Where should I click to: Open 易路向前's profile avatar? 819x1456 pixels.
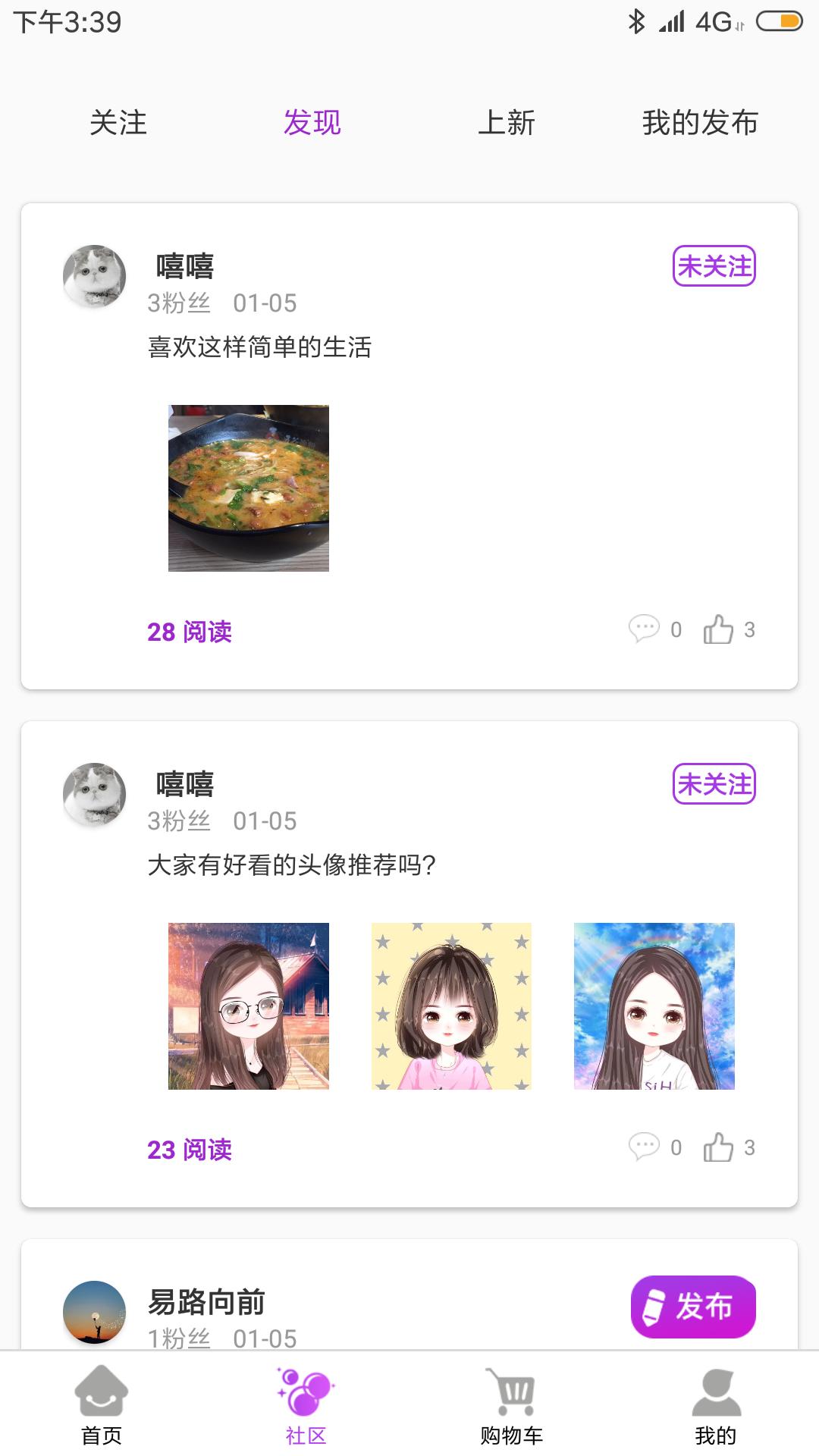[94, 1312]
